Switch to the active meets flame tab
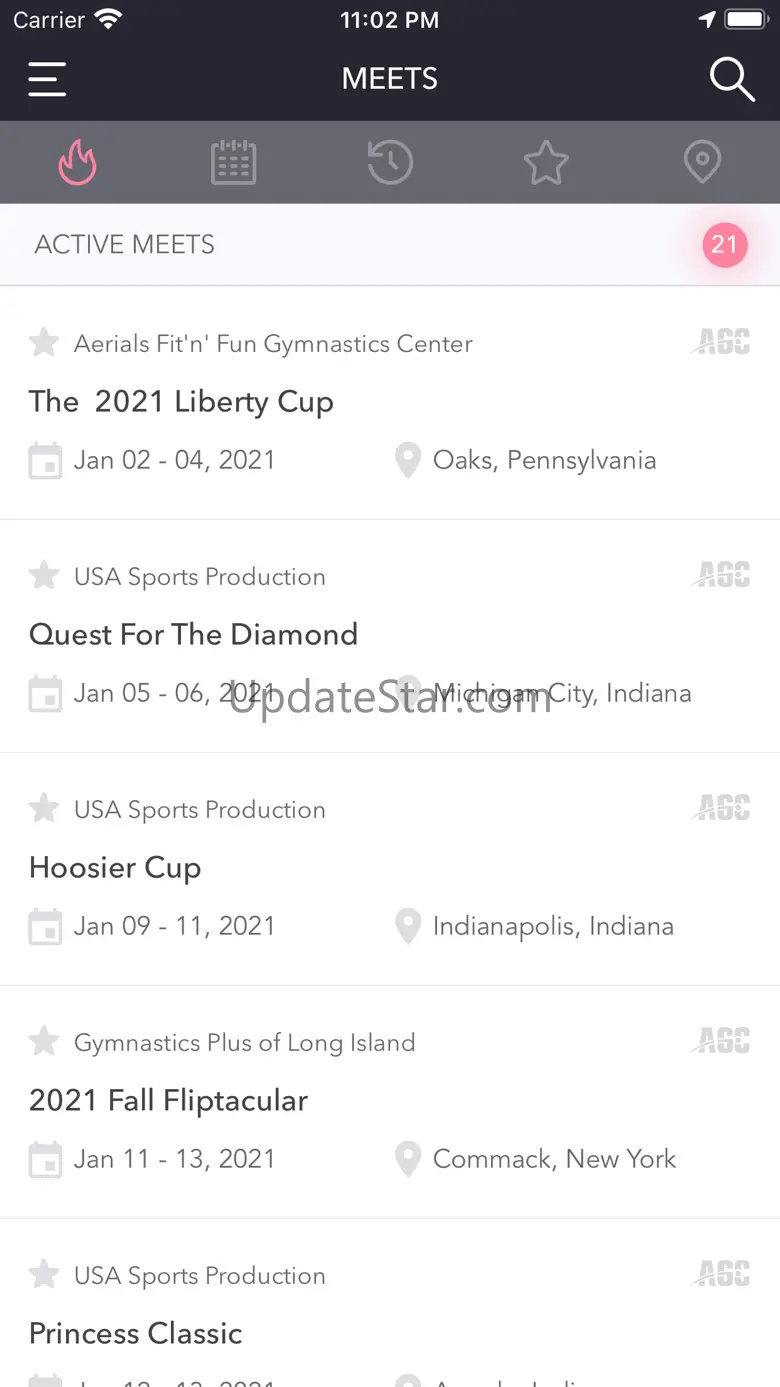This screenshot has height=1387, width=780. point(77,162)
